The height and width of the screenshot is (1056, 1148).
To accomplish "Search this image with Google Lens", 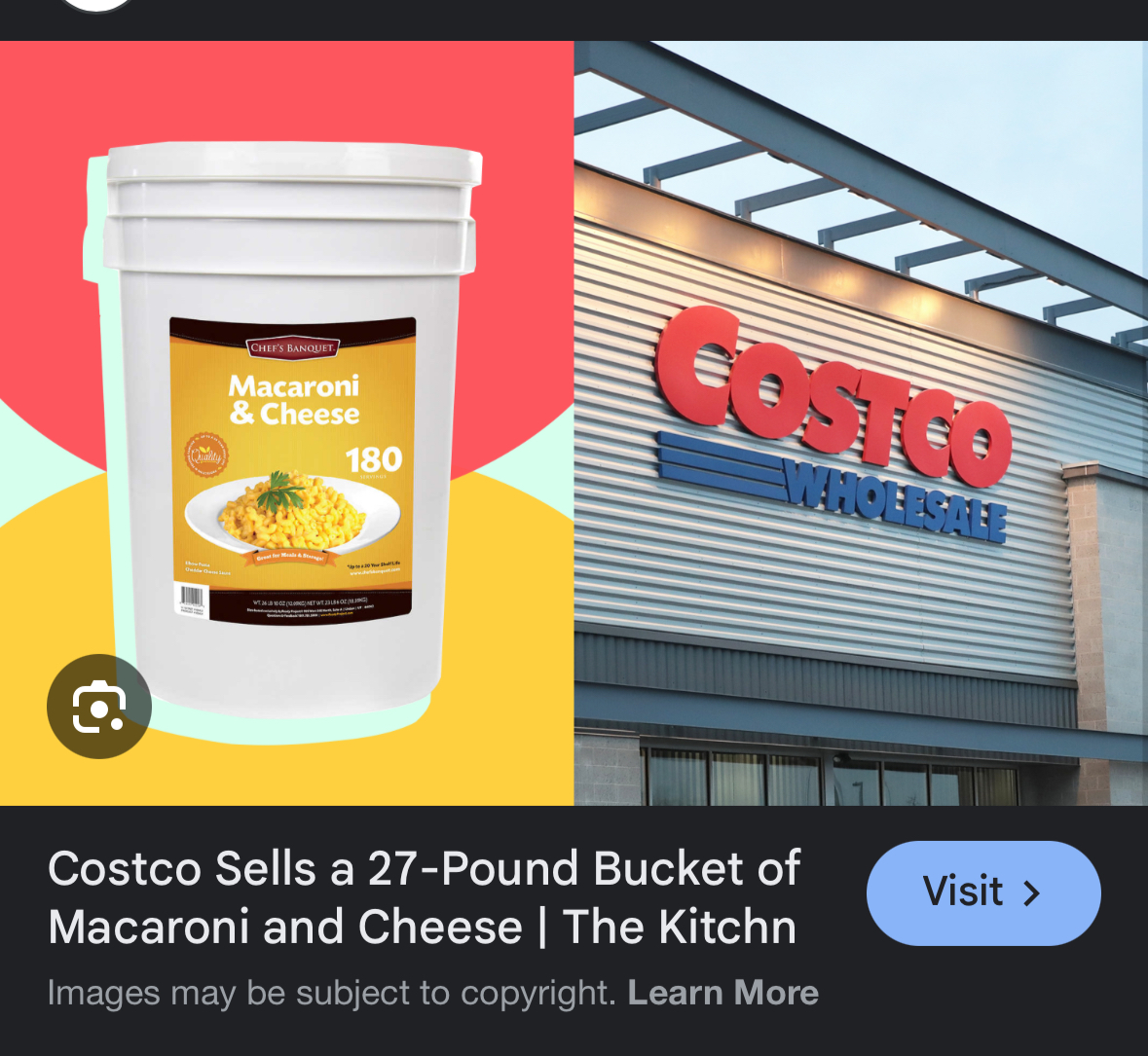I will click(99, 707).
